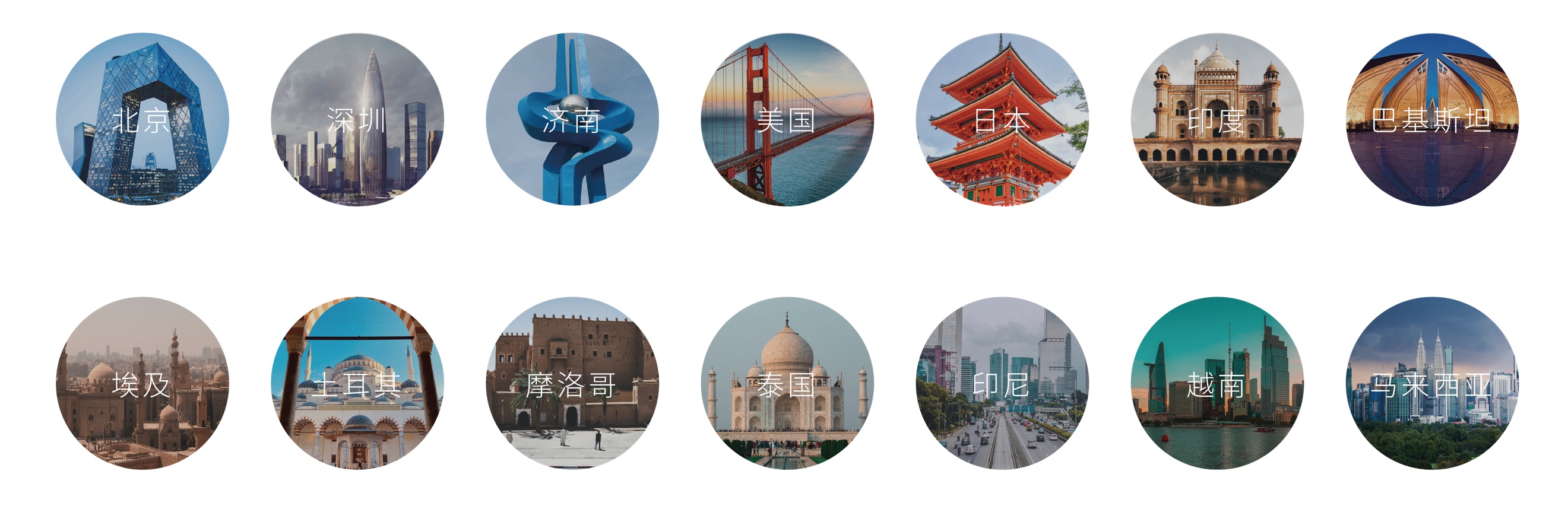Select the 巴基斯坦 tile
Viewport: 1568px width, 525px height.
1431,119
